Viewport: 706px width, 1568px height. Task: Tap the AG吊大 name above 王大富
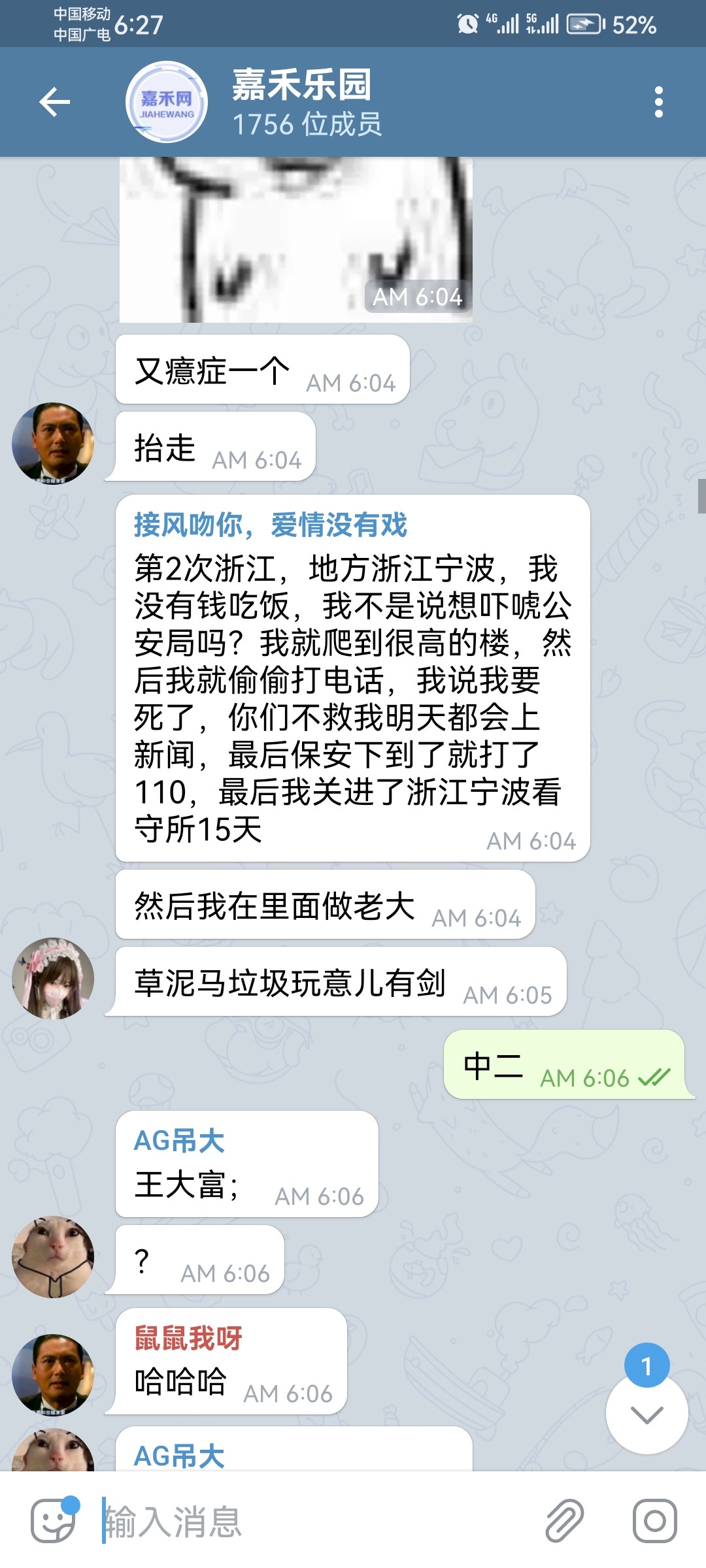tap(179, 1141)
